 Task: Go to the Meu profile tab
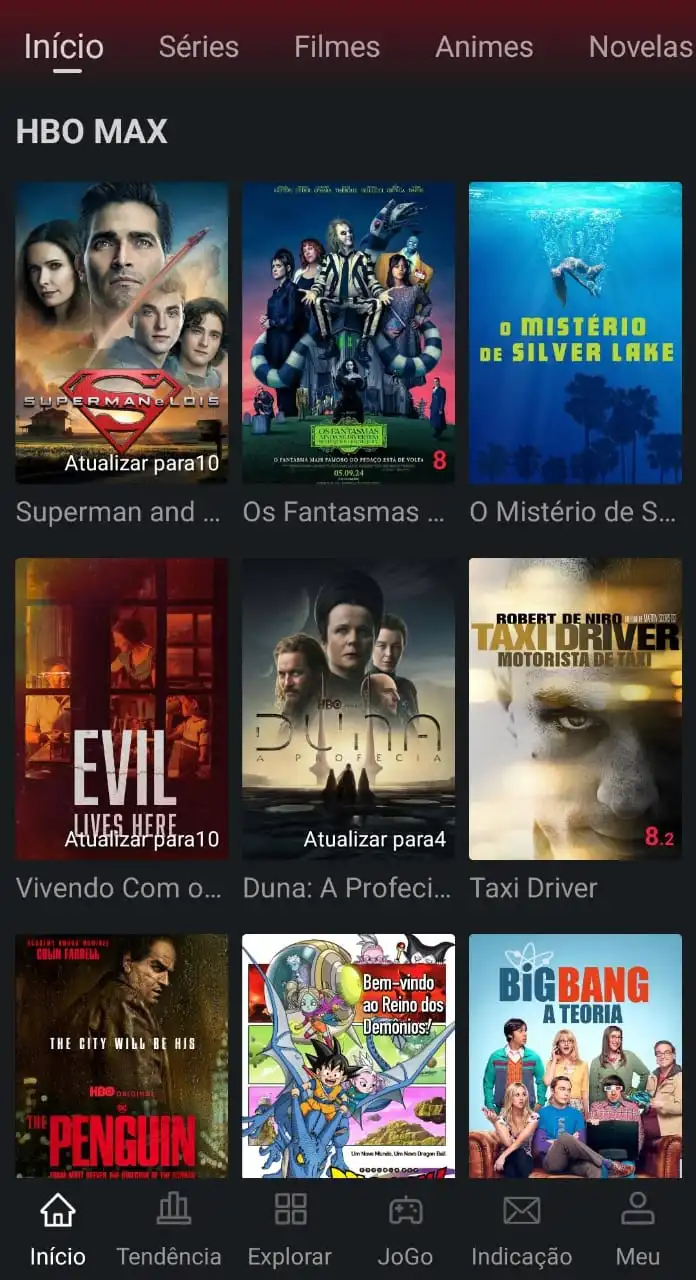tap(638, 1229)
